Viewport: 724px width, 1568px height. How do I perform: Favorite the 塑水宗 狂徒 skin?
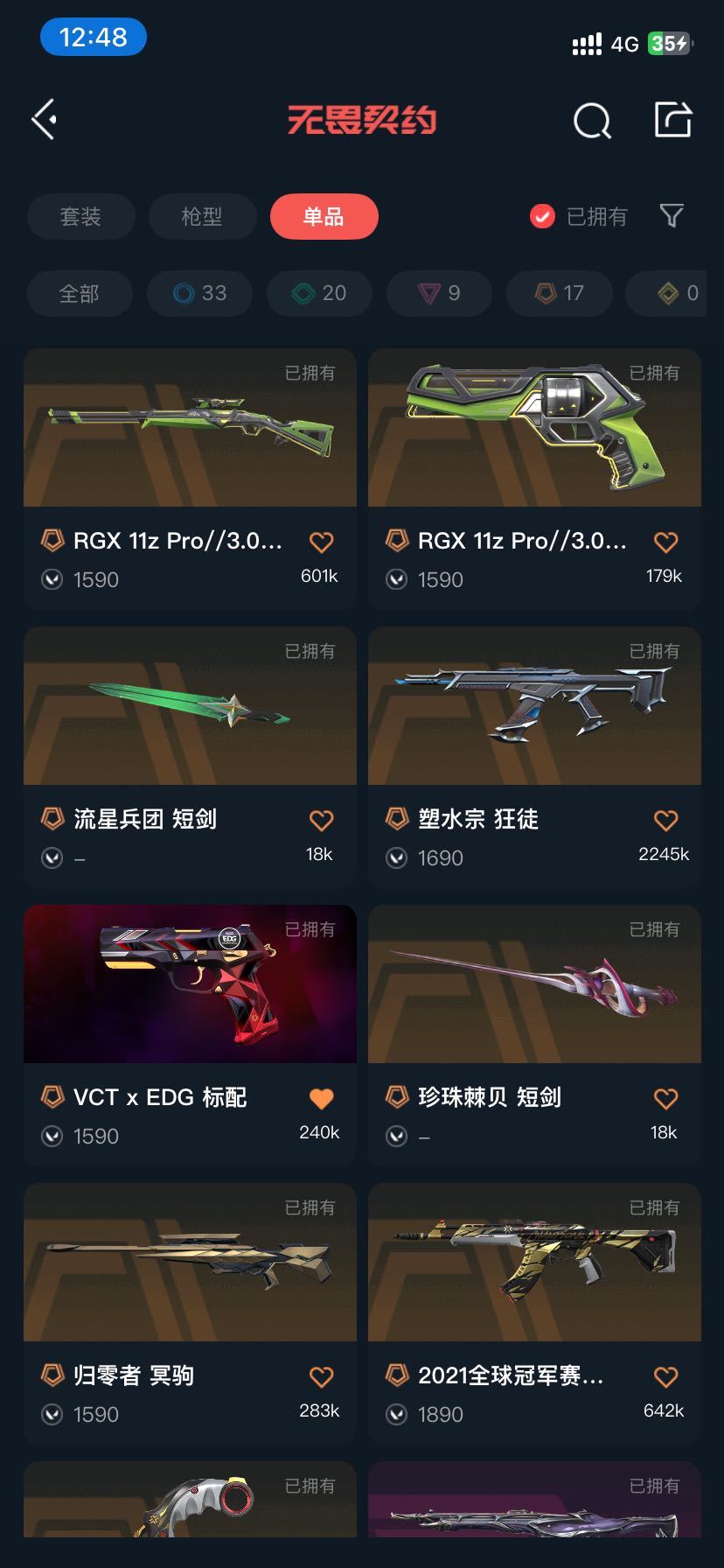click(665, 820)
